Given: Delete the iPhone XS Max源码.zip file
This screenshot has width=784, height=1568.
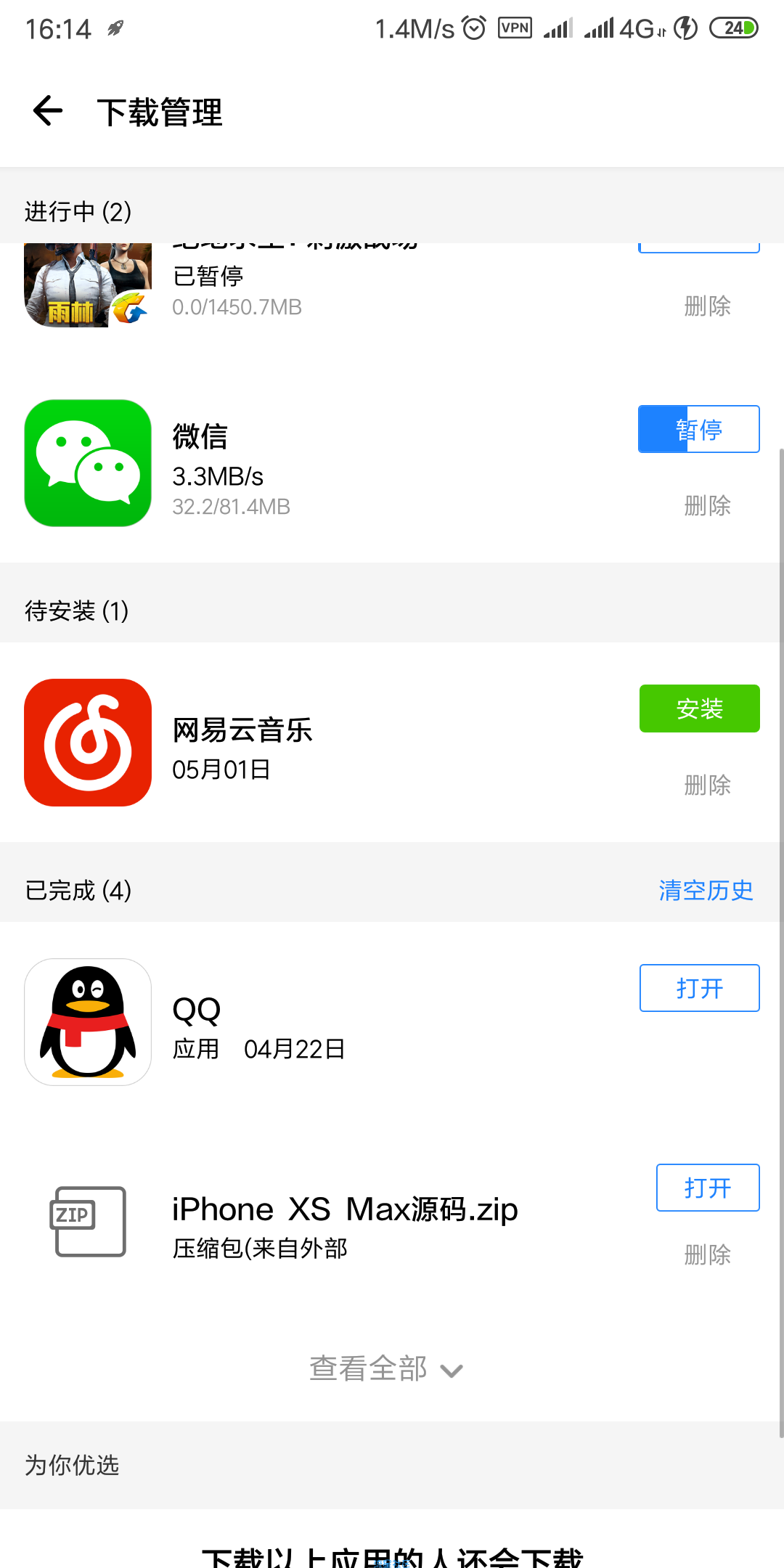Looking at the screenshot, I should [707, 1254].
